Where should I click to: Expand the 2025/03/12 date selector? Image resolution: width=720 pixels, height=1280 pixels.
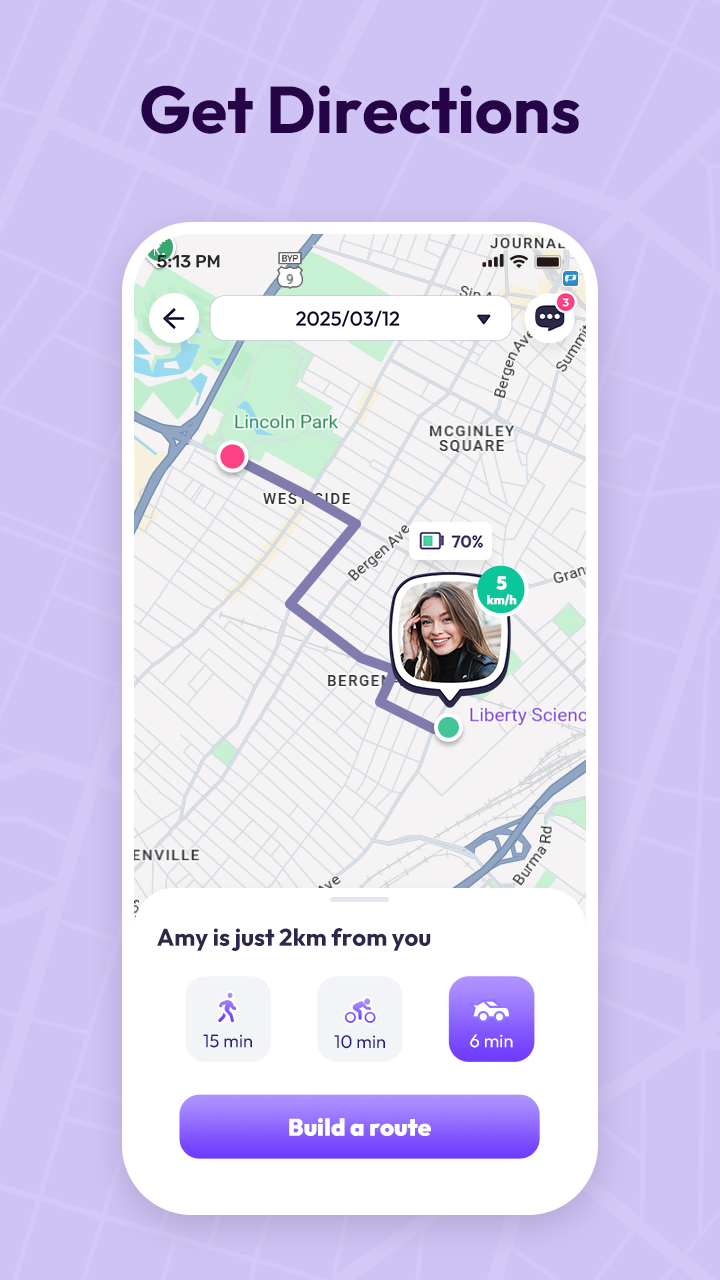(360, 318)
